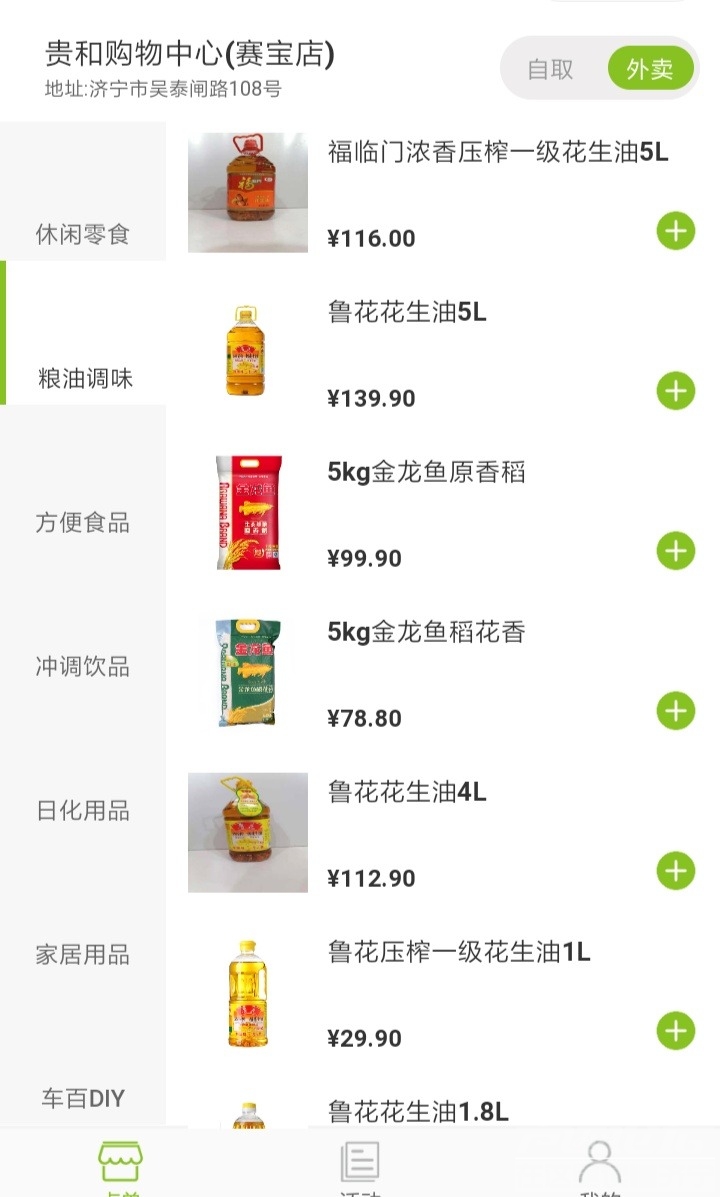This screenshot has width=720, height=1197.
Task: Open the 方便食品 category
Action: coord(83,523)
